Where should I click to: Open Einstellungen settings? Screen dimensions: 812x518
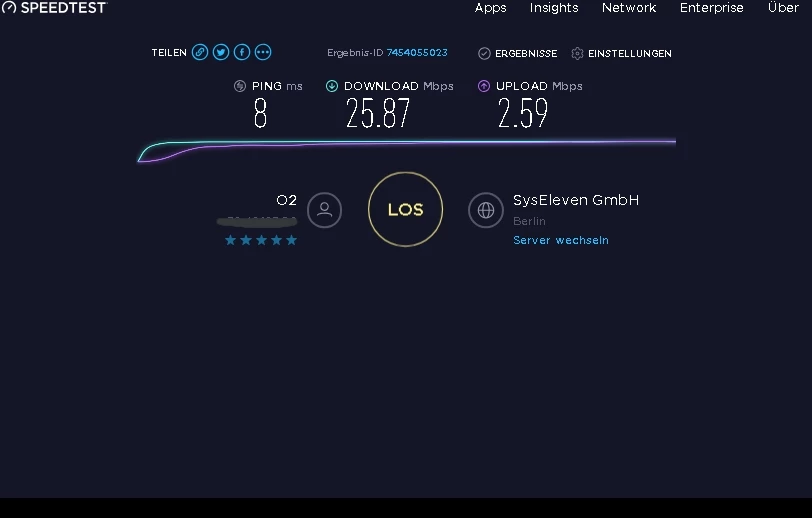[x=621, y=53]
